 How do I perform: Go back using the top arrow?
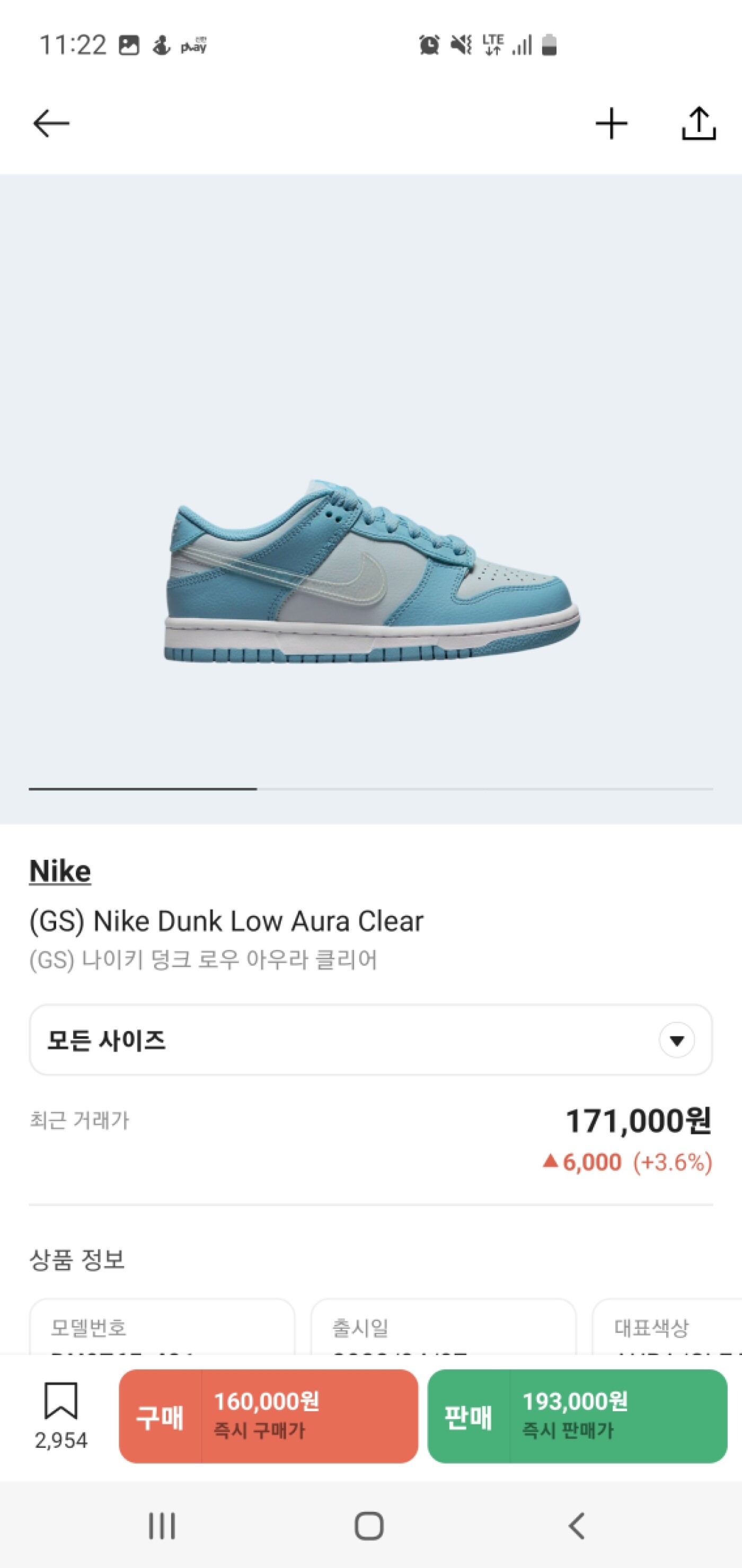[x=51, y=124]
